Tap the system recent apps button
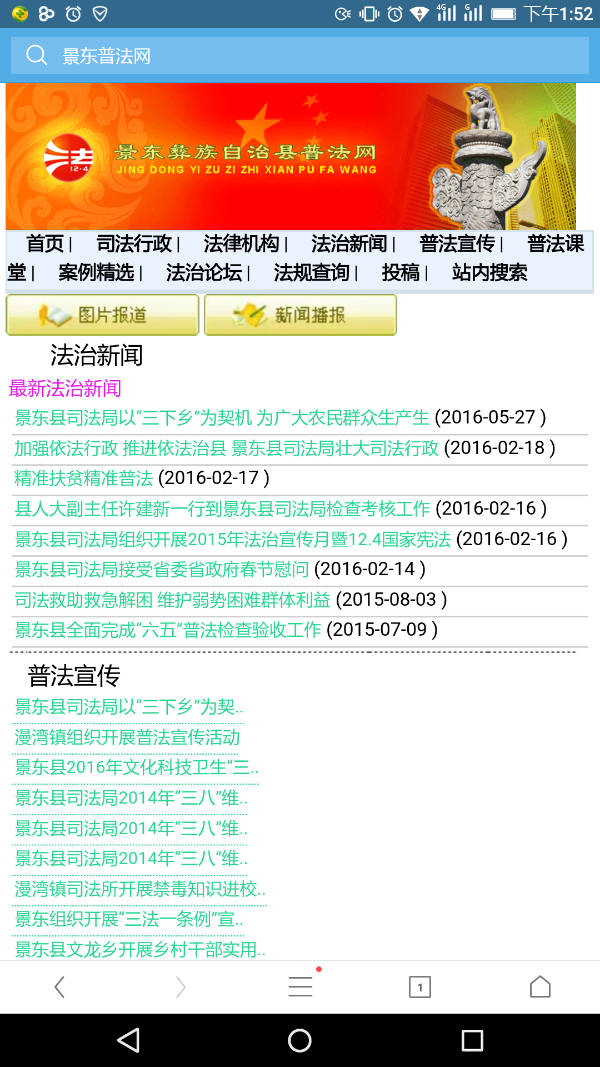The image size is (600, 1067). tap(472, 1040)
